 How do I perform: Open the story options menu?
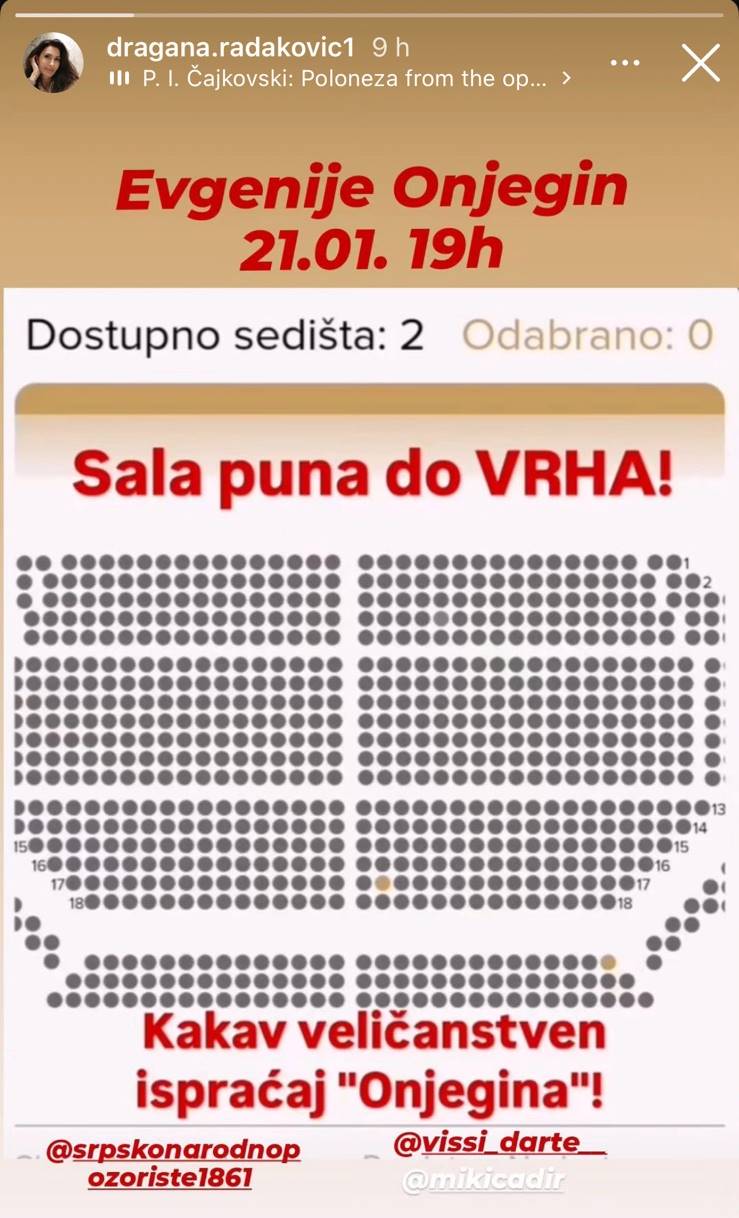tap(625, 63)
